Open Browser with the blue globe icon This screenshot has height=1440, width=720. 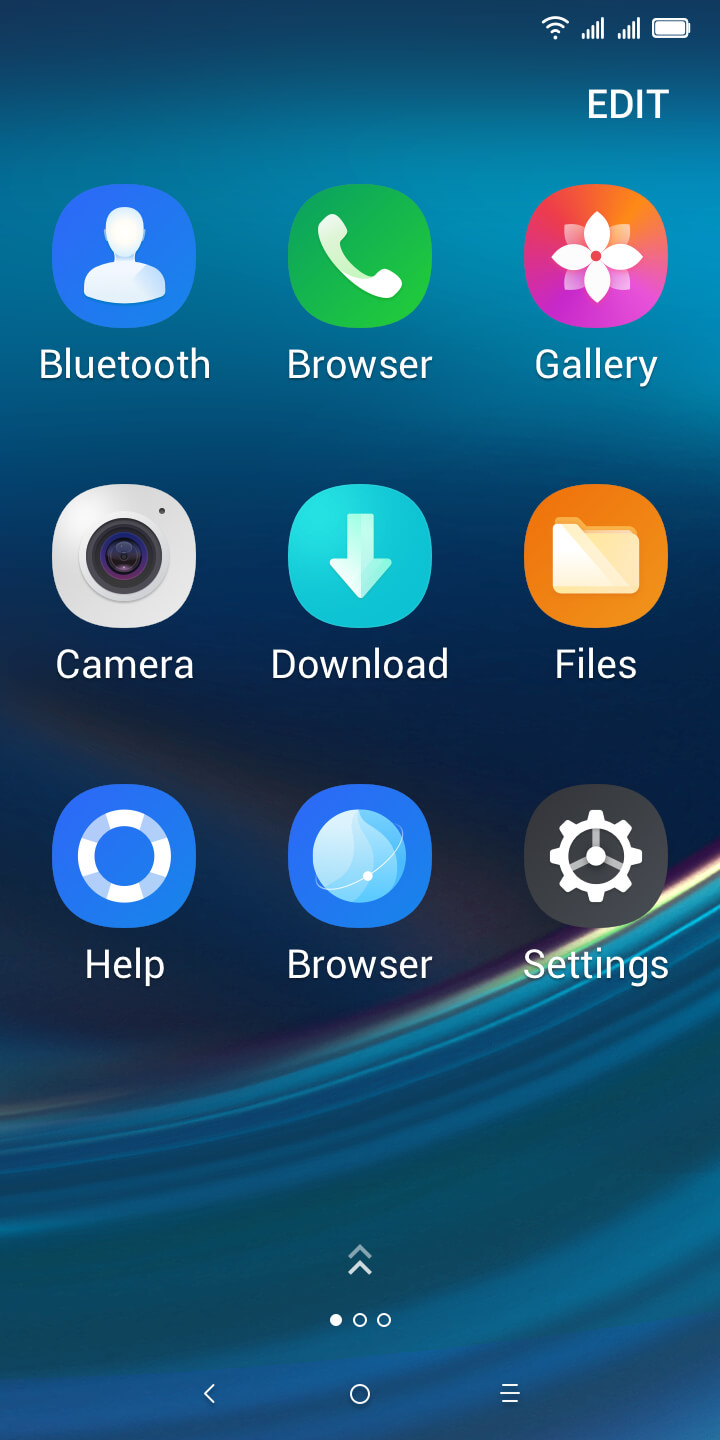[x=360, y=856]
